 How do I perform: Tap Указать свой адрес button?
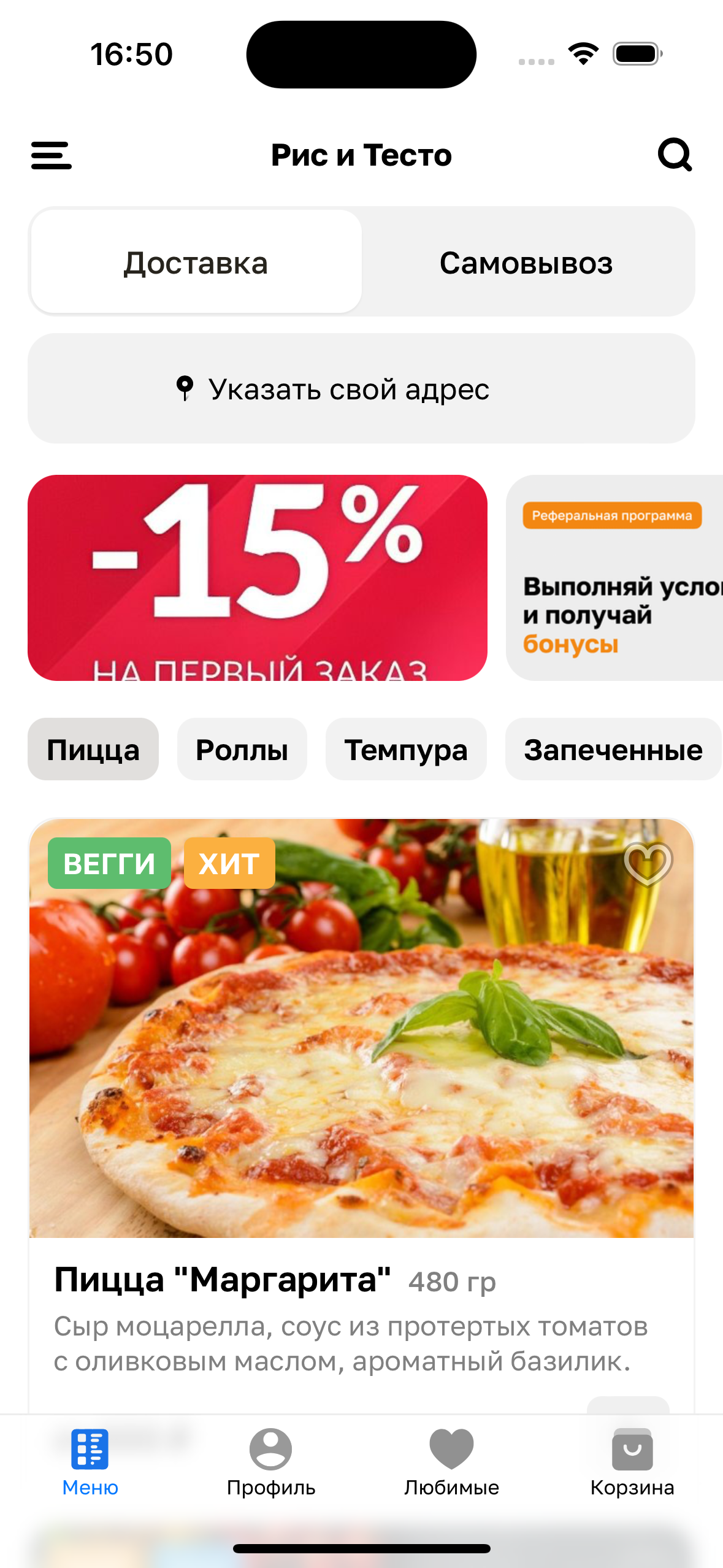[x=361, y=388]
